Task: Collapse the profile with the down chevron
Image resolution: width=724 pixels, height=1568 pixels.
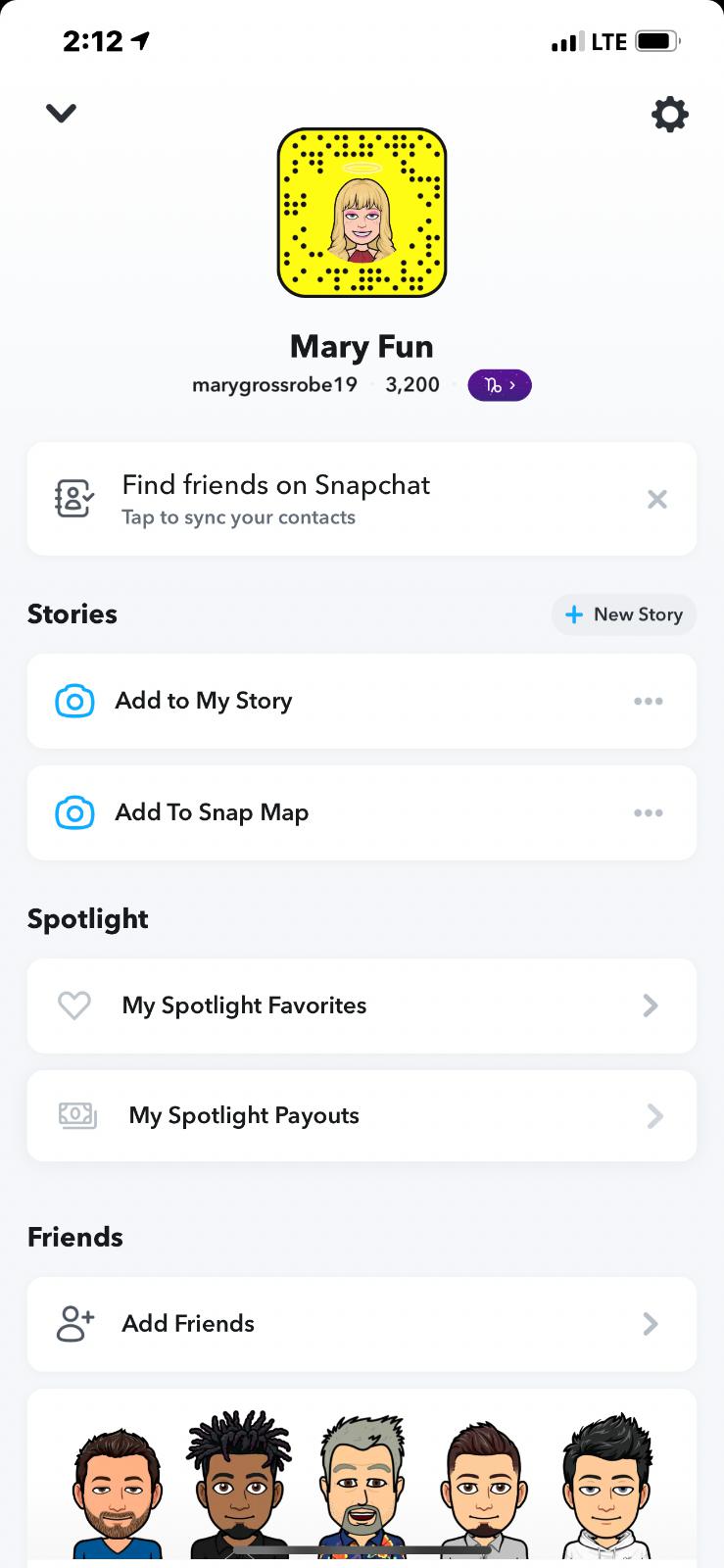Action: [x=61, y=114]
